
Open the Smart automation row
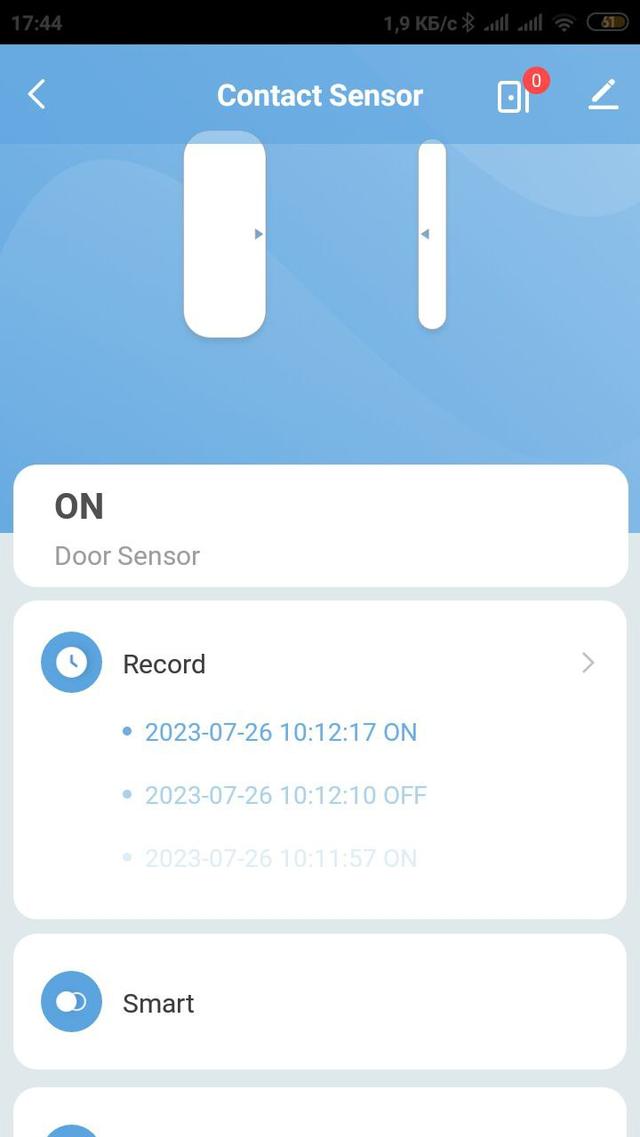[x=320, y=1002]
